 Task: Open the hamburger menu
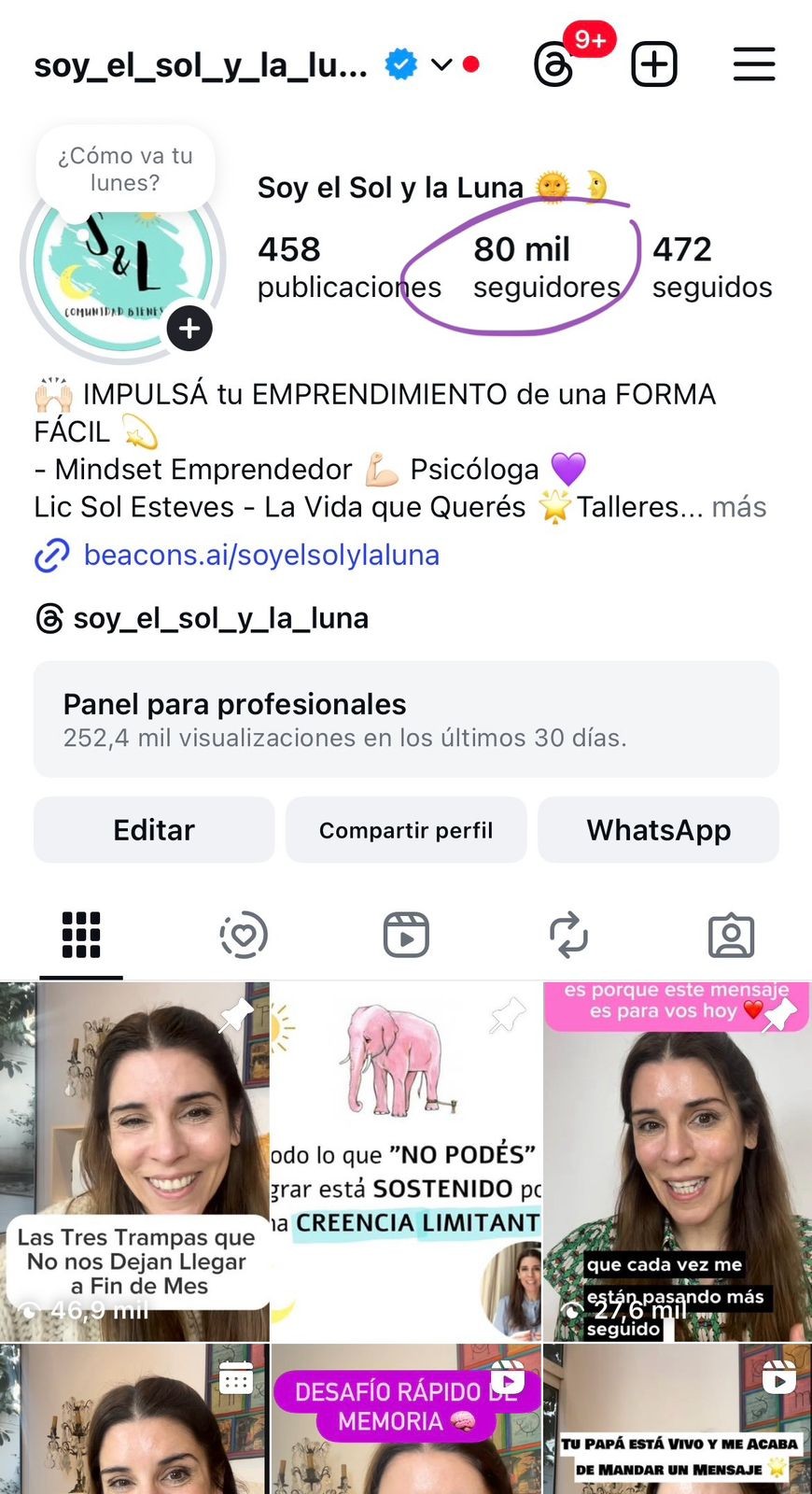[753, 64]
